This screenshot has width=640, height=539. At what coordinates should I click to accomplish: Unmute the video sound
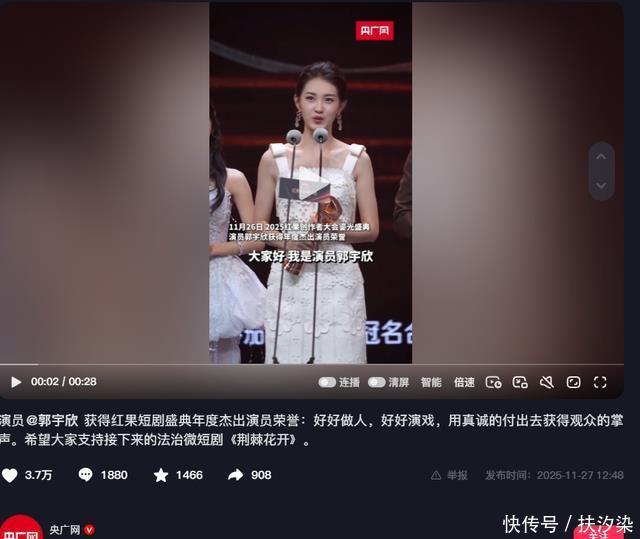(x=547, y=382)
